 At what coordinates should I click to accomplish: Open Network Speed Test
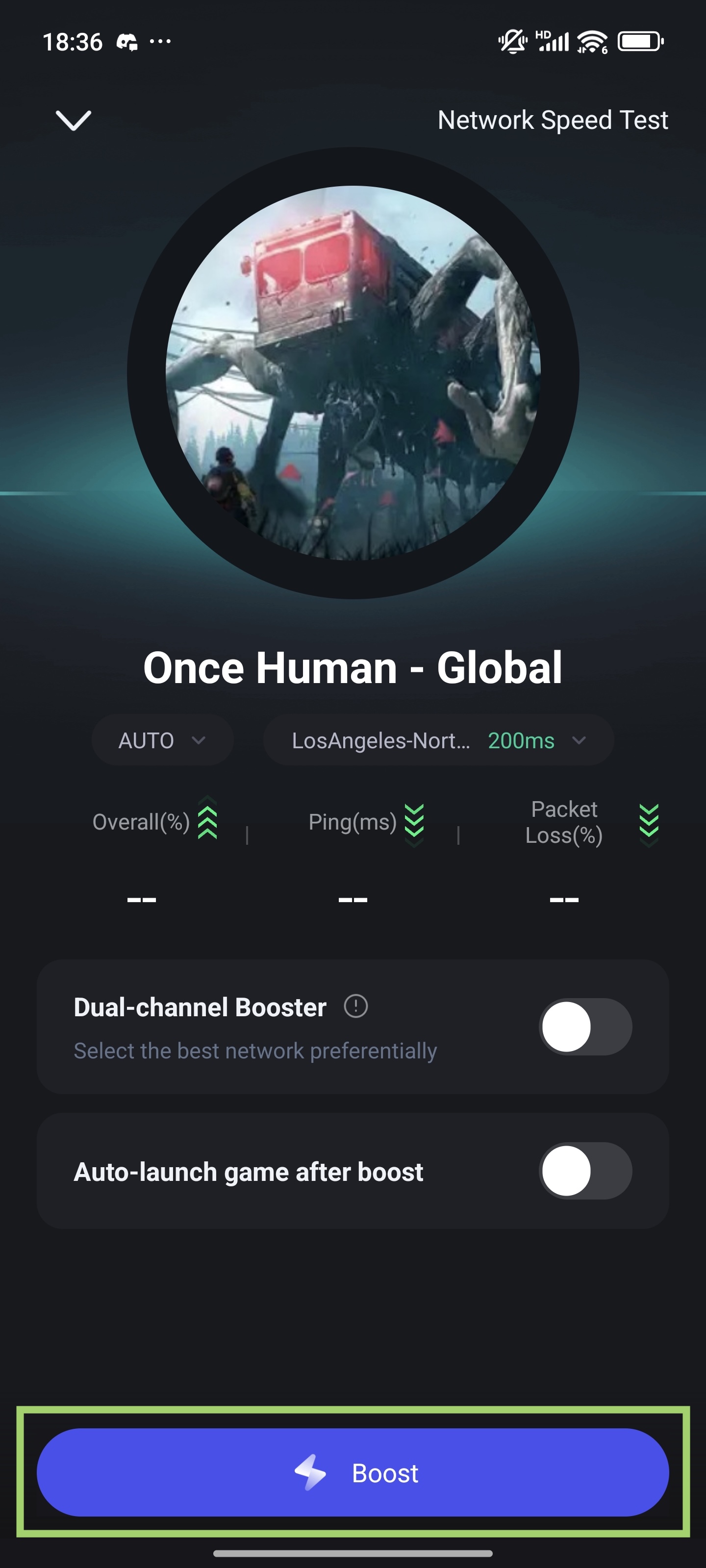tap(553, 120)
